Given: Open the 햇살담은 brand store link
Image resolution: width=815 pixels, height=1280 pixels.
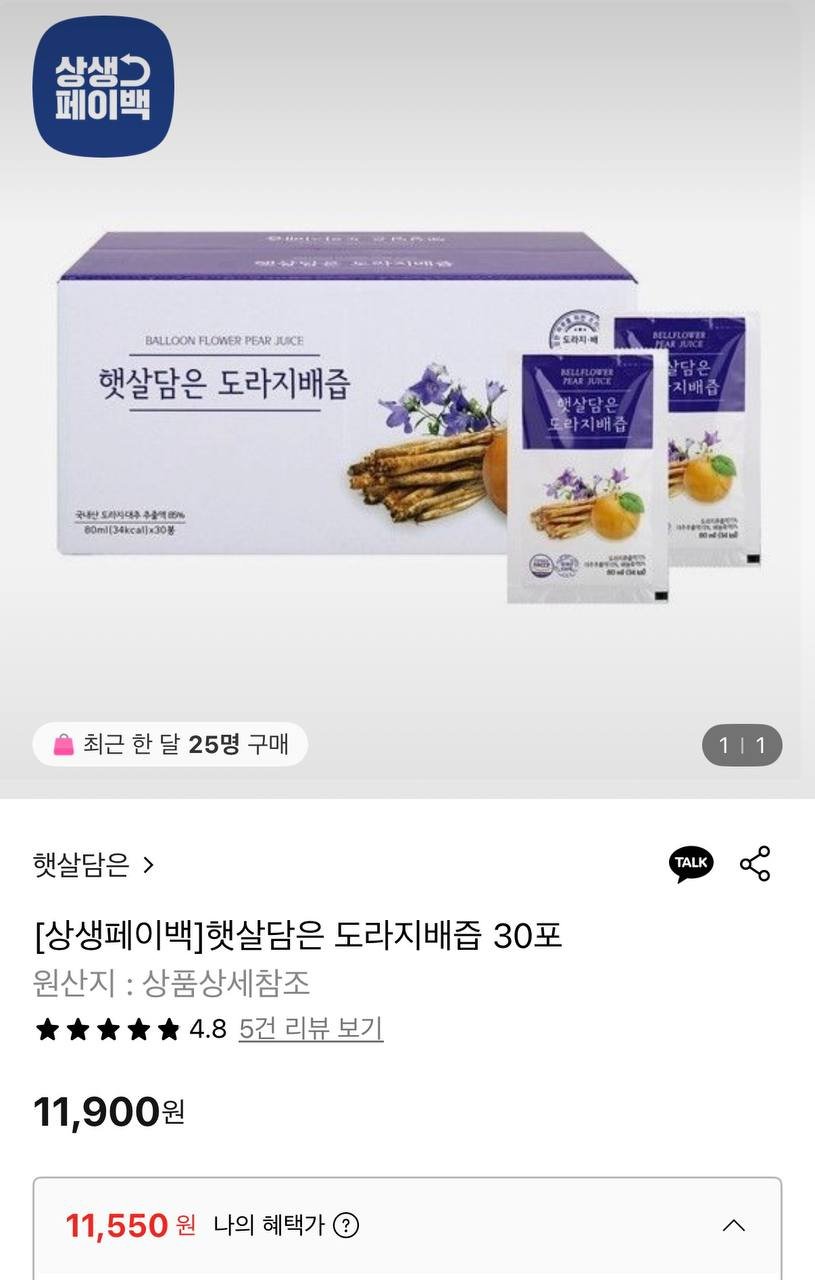Looking at the screenshot, I should point(93,865).
